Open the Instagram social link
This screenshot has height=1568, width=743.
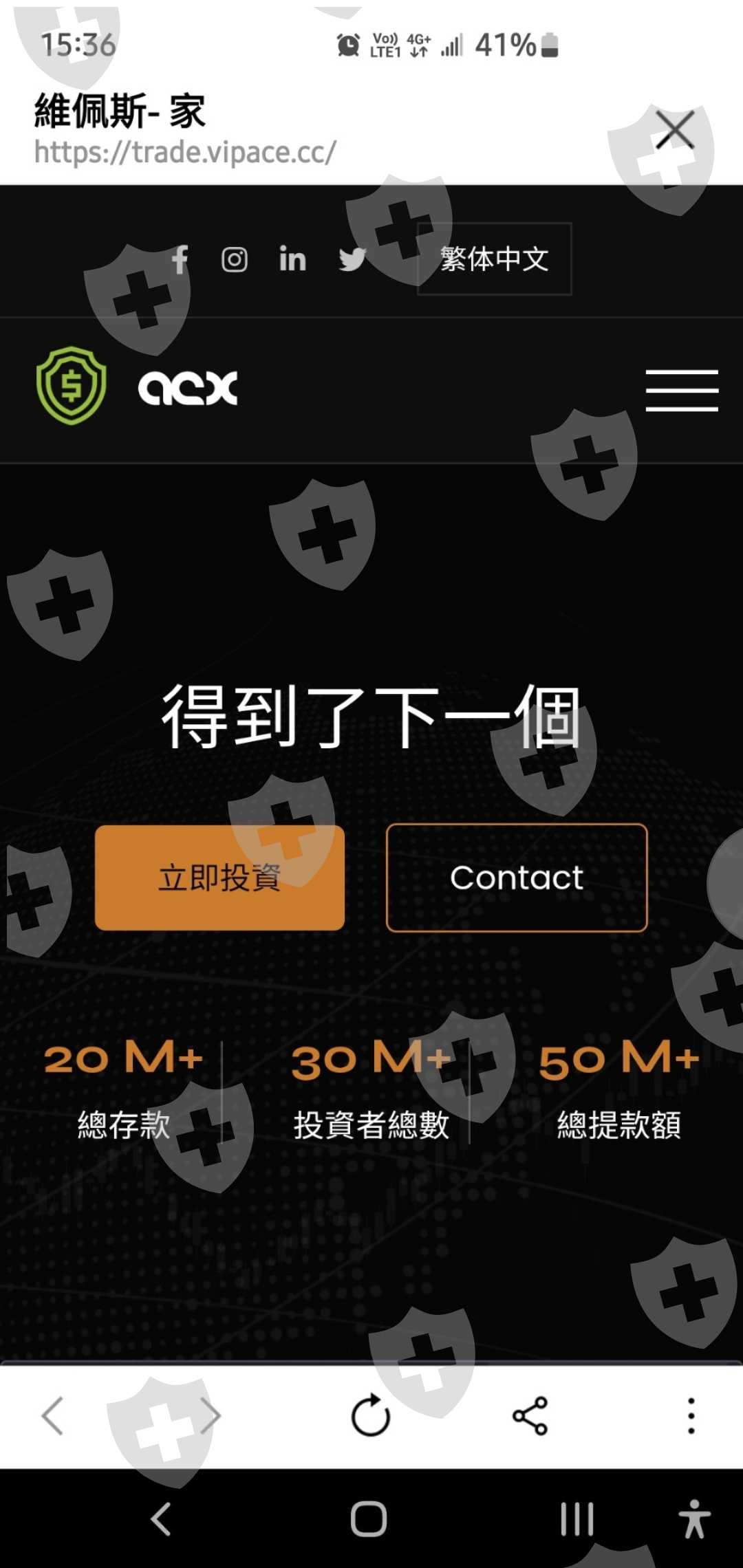tap(235, 260)
